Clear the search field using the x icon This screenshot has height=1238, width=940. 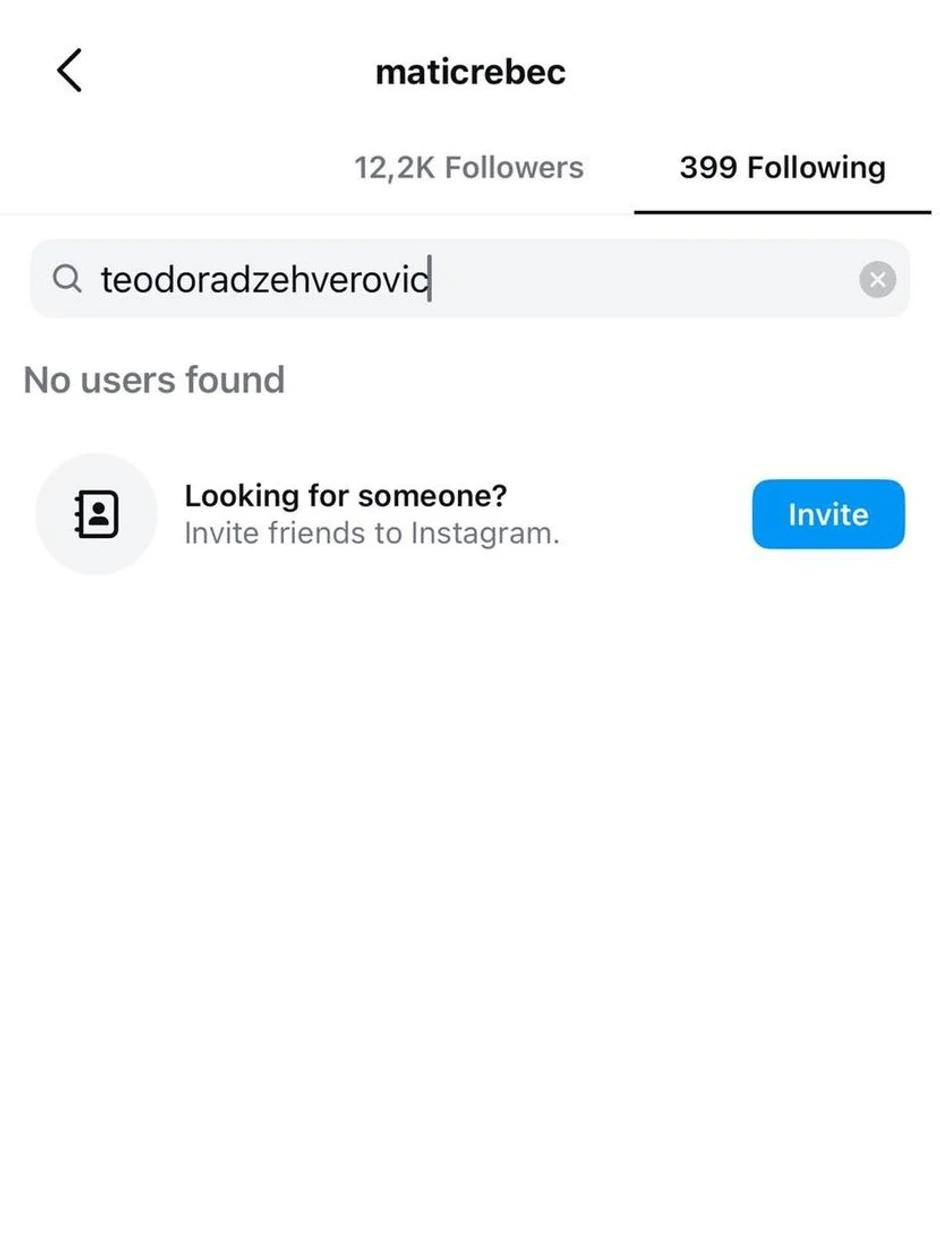point(878,279)
